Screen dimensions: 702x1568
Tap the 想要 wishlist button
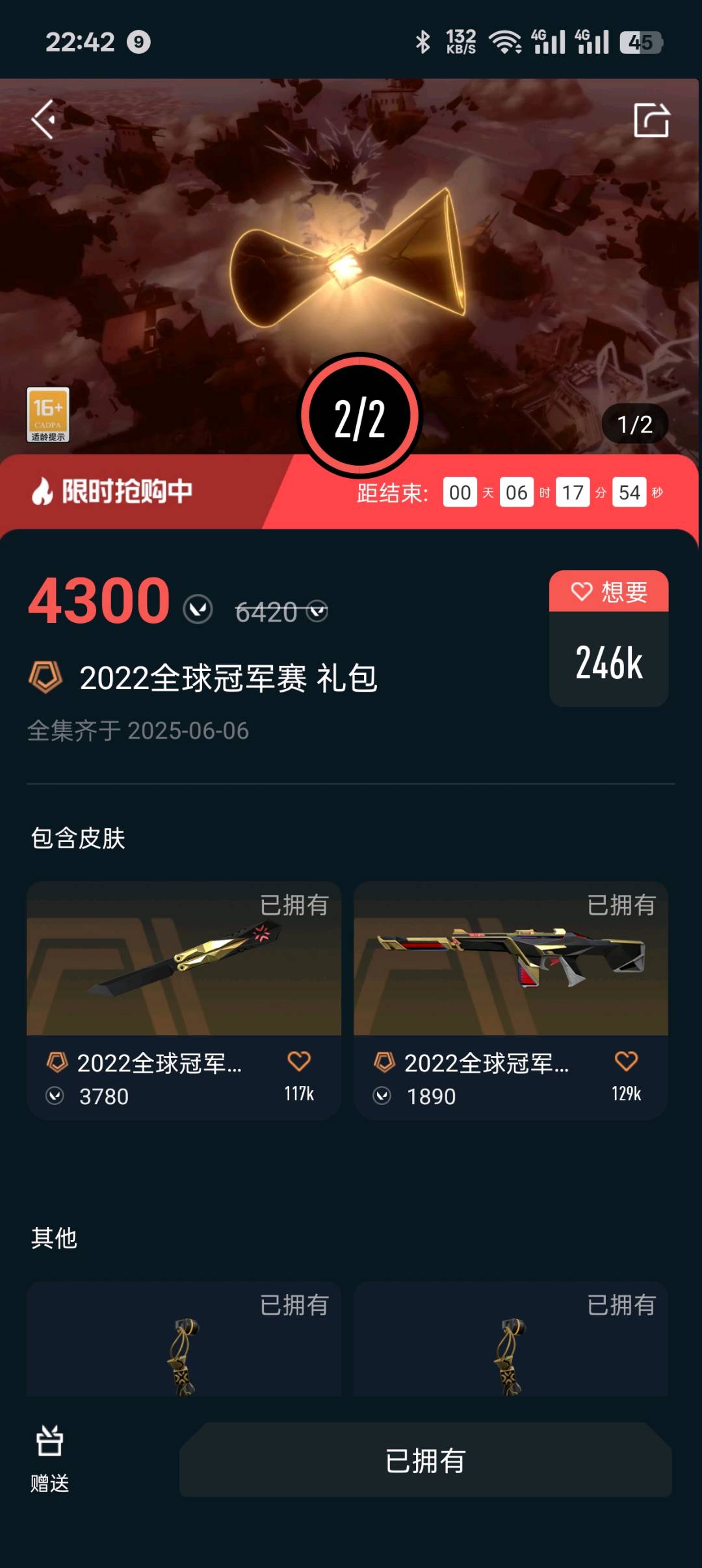pos(608,592)
